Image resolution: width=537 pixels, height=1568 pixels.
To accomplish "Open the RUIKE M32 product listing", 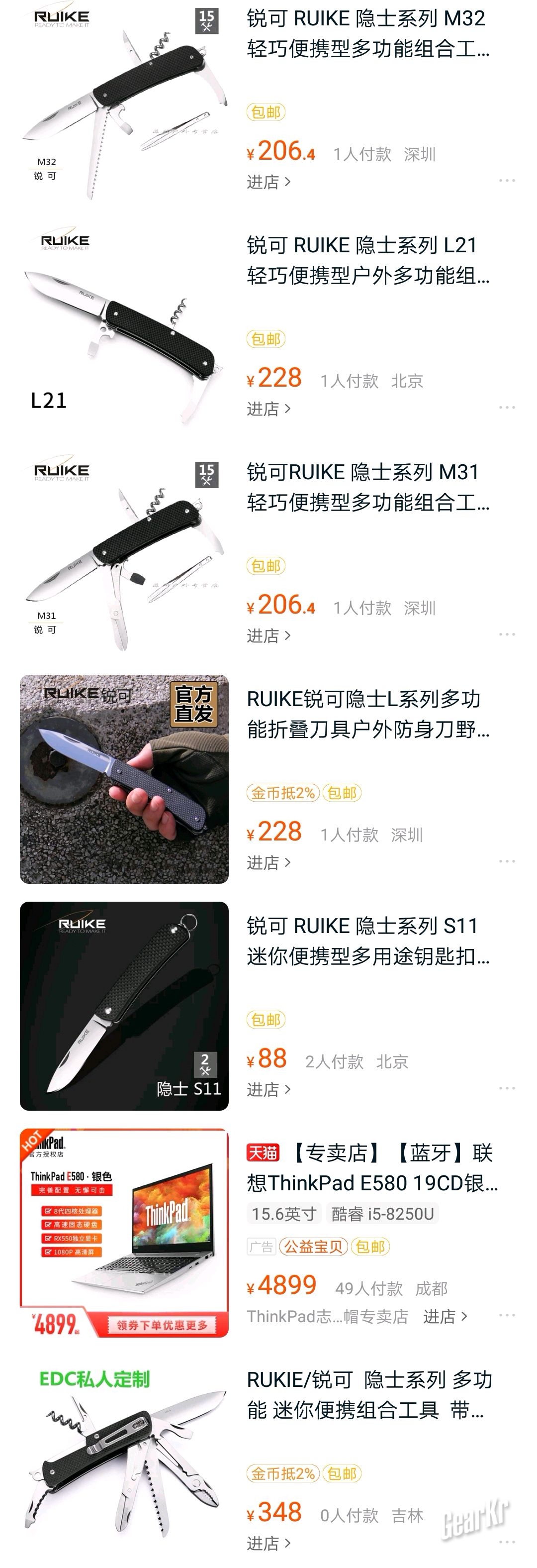I will pyautogui.click(x=367, y=34).
